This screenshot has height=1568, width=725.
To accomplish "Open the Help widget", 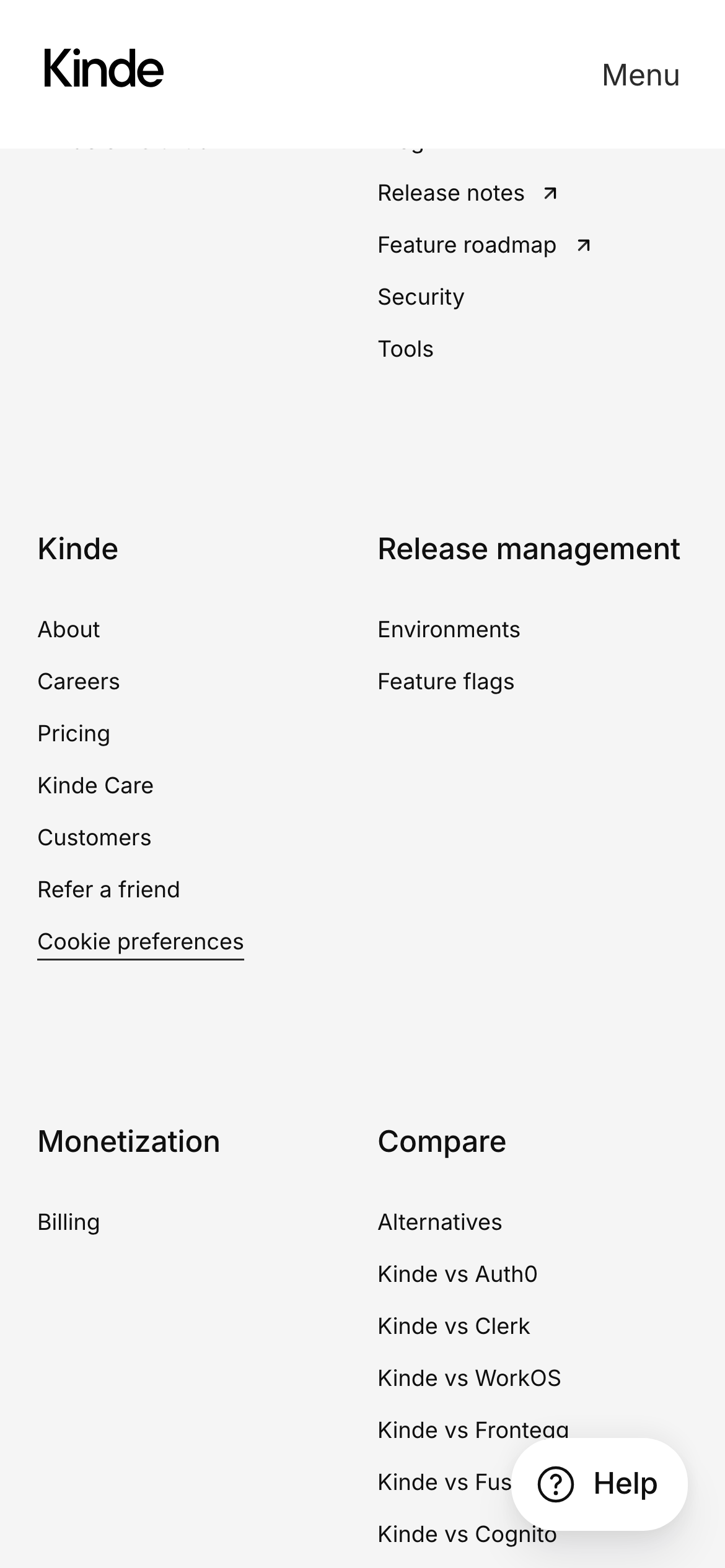I will (x=599, y=1484).
